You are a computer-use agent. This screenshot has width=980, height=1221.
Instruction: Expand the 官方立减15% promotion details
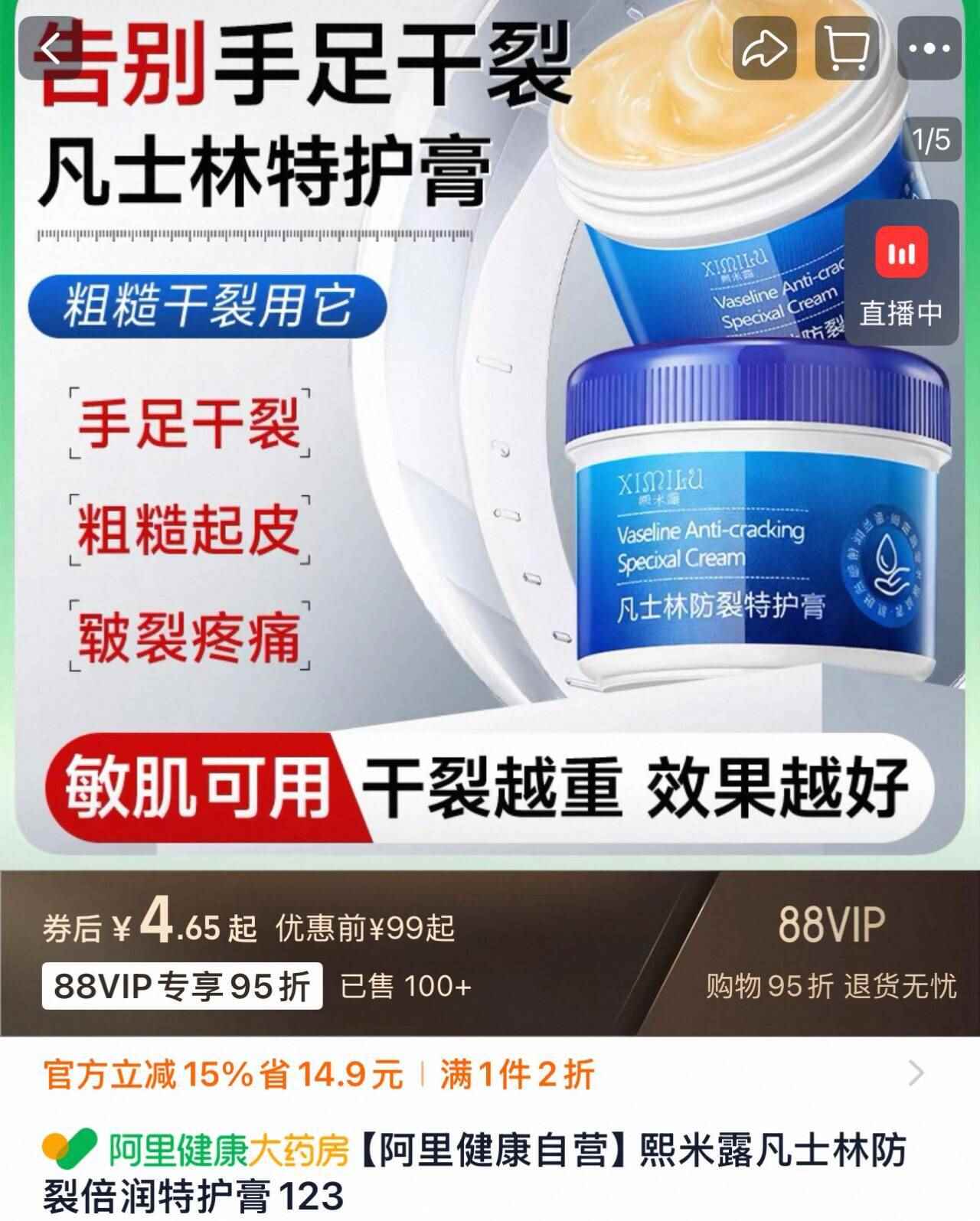click(x=915, y=1074)
